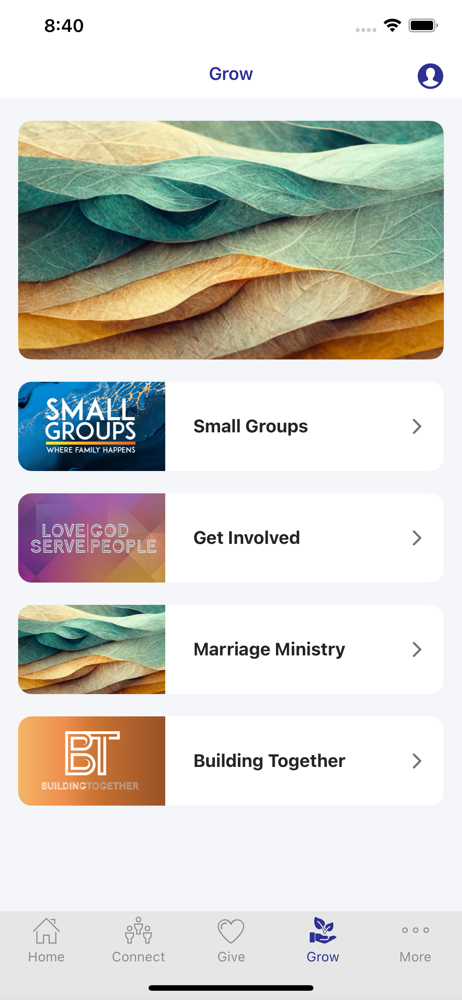Open the Marriage Ministry row
Screen dimensions: 462x1000
pos(231,649)
